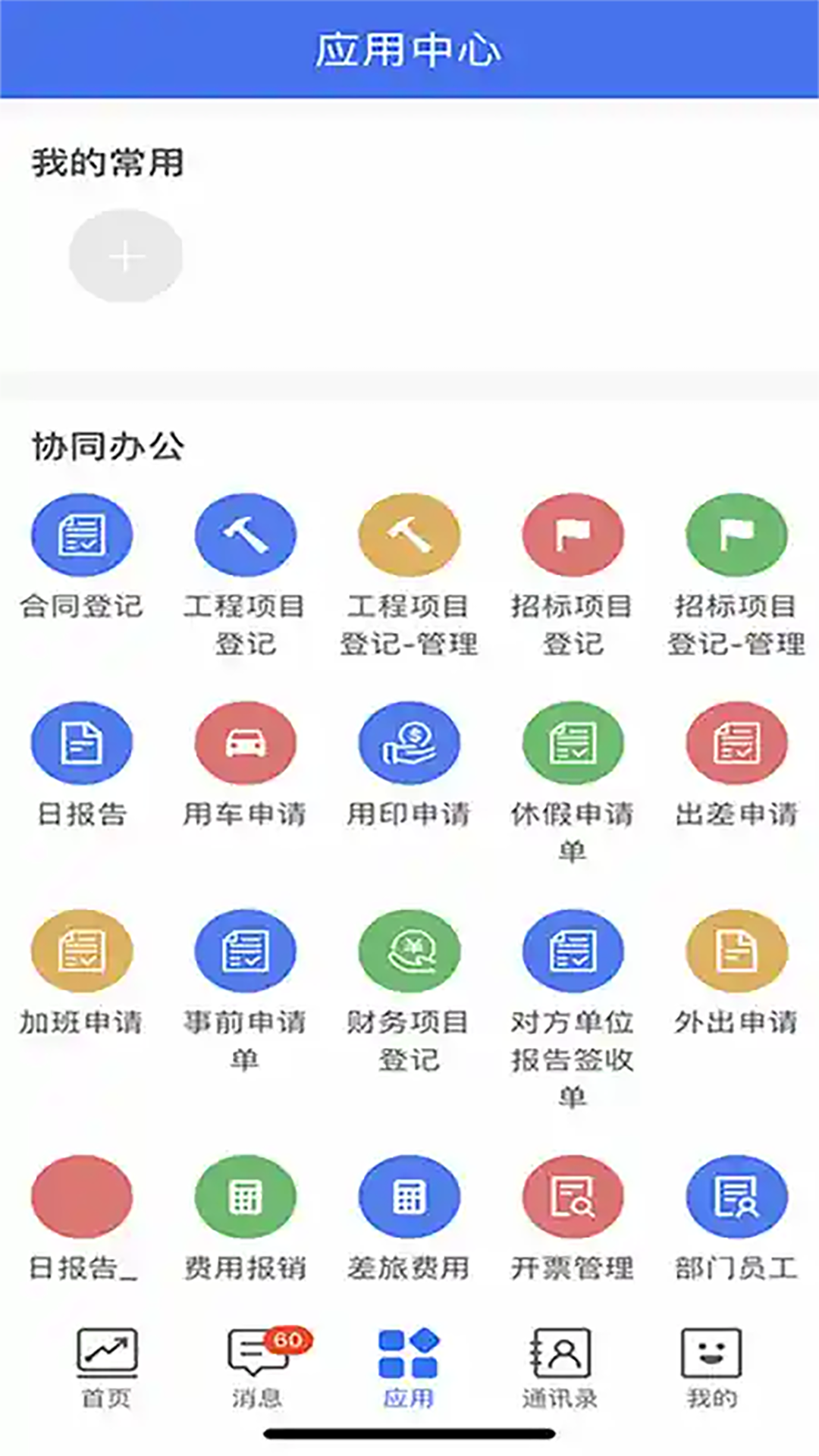Open the 用车申请 car request
Screen dimensions: 819x1456
click(x=245, y=743)
